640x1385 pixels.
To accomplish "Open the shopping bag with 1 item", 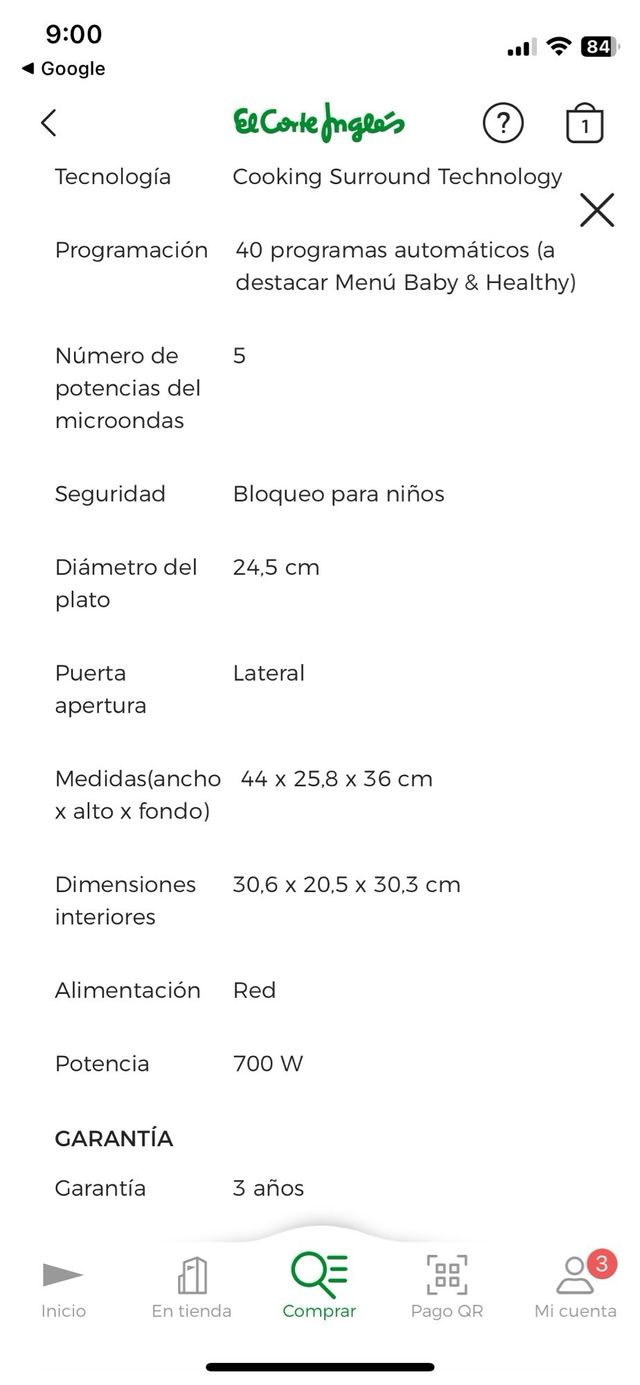I will (x=584, y=123).
